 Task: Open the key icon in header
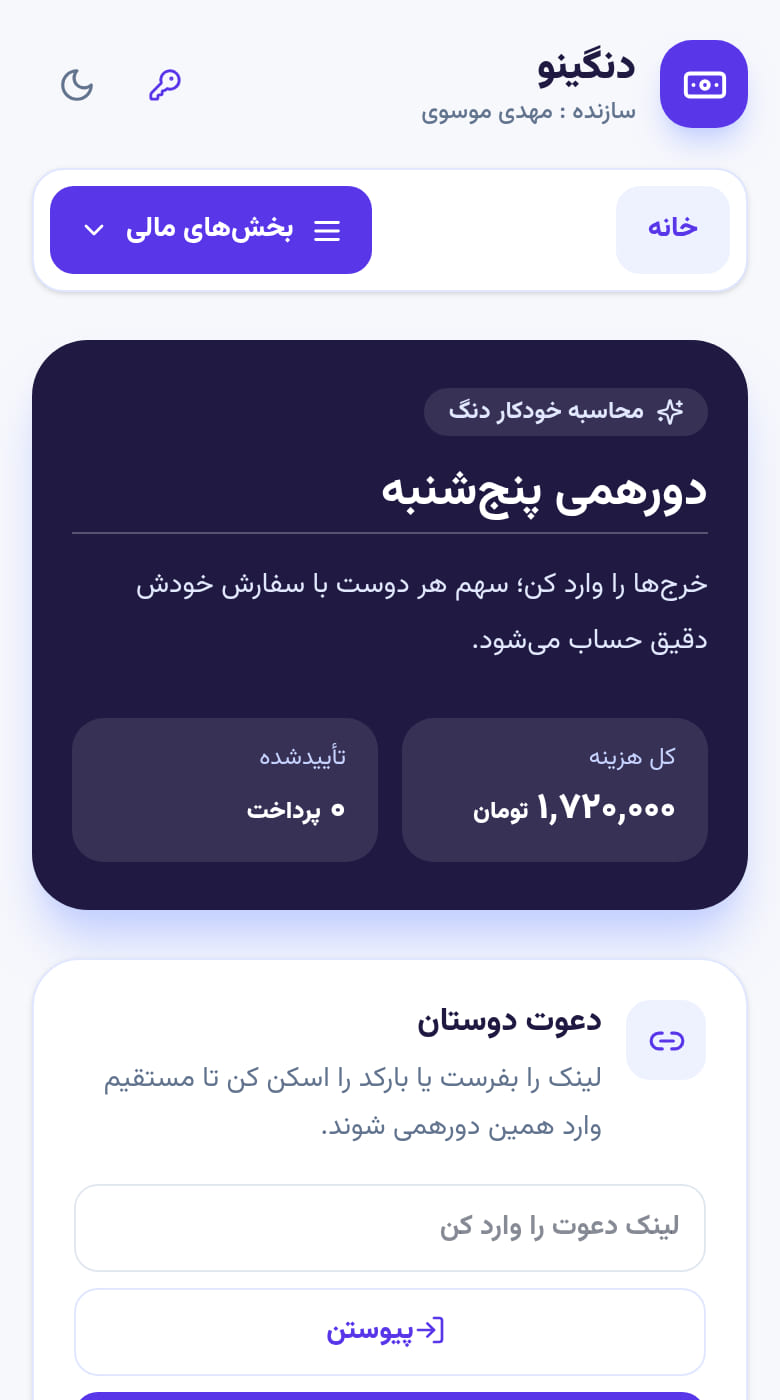[164, 85]
